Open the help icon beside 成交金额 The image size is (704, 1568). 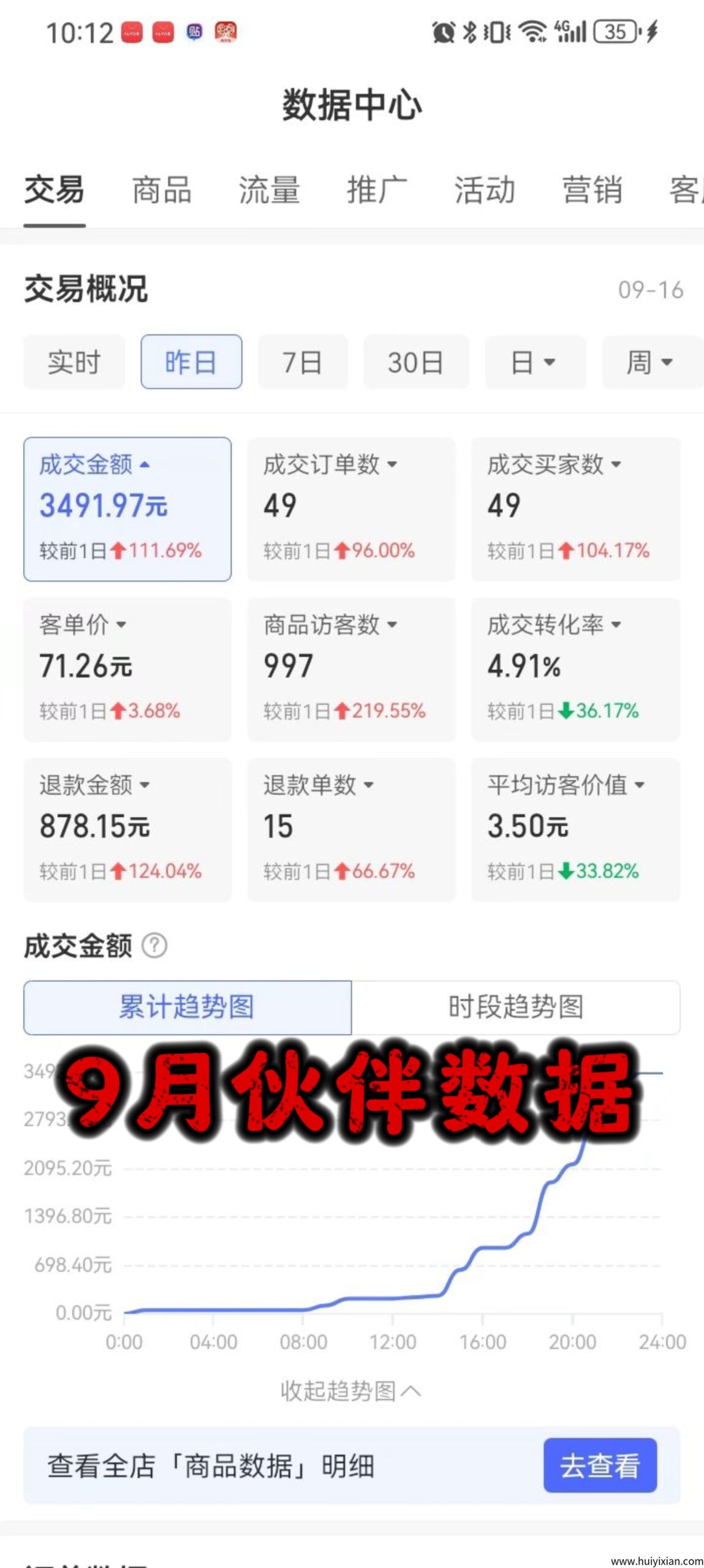point(154,946)
